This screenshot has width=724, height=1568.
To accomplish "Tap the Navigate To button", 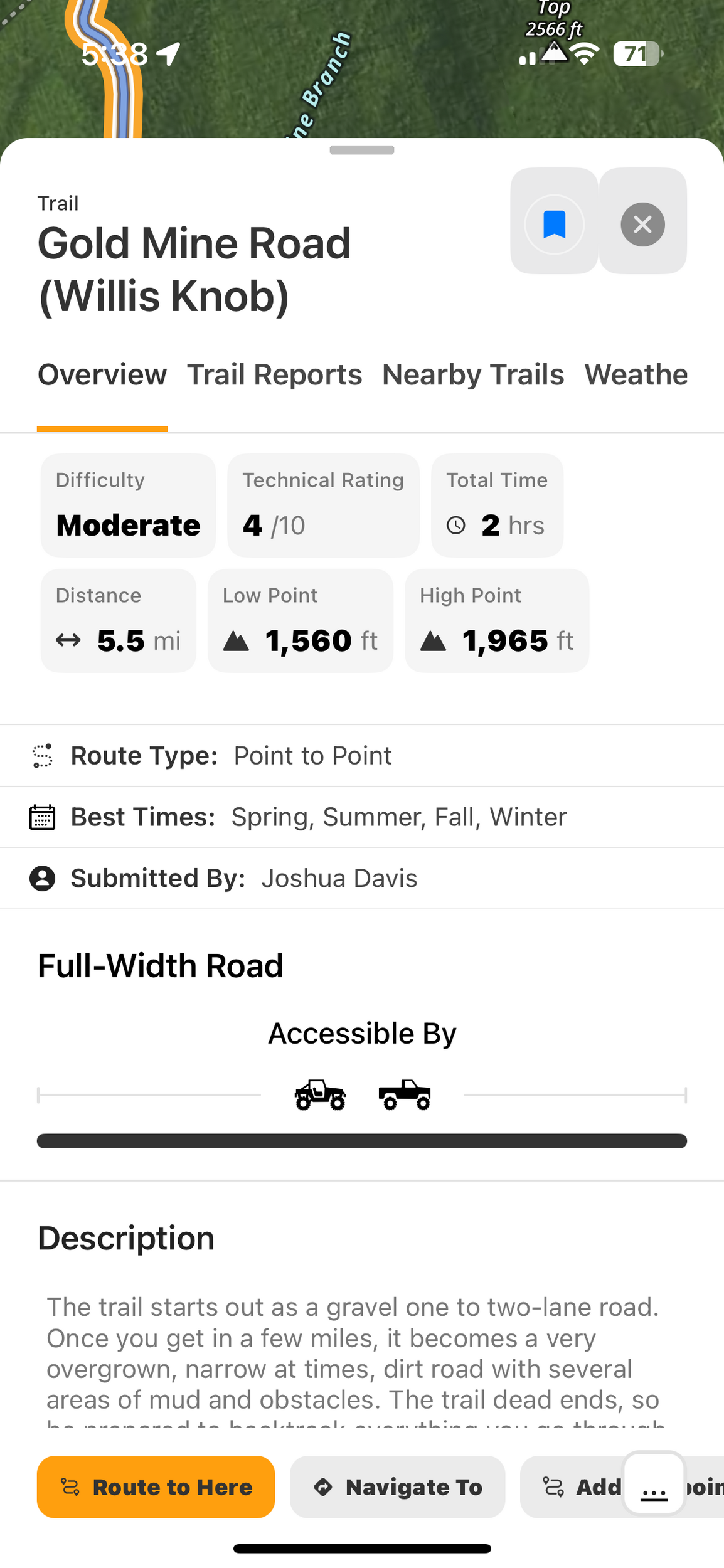I will click(397, 1486).
